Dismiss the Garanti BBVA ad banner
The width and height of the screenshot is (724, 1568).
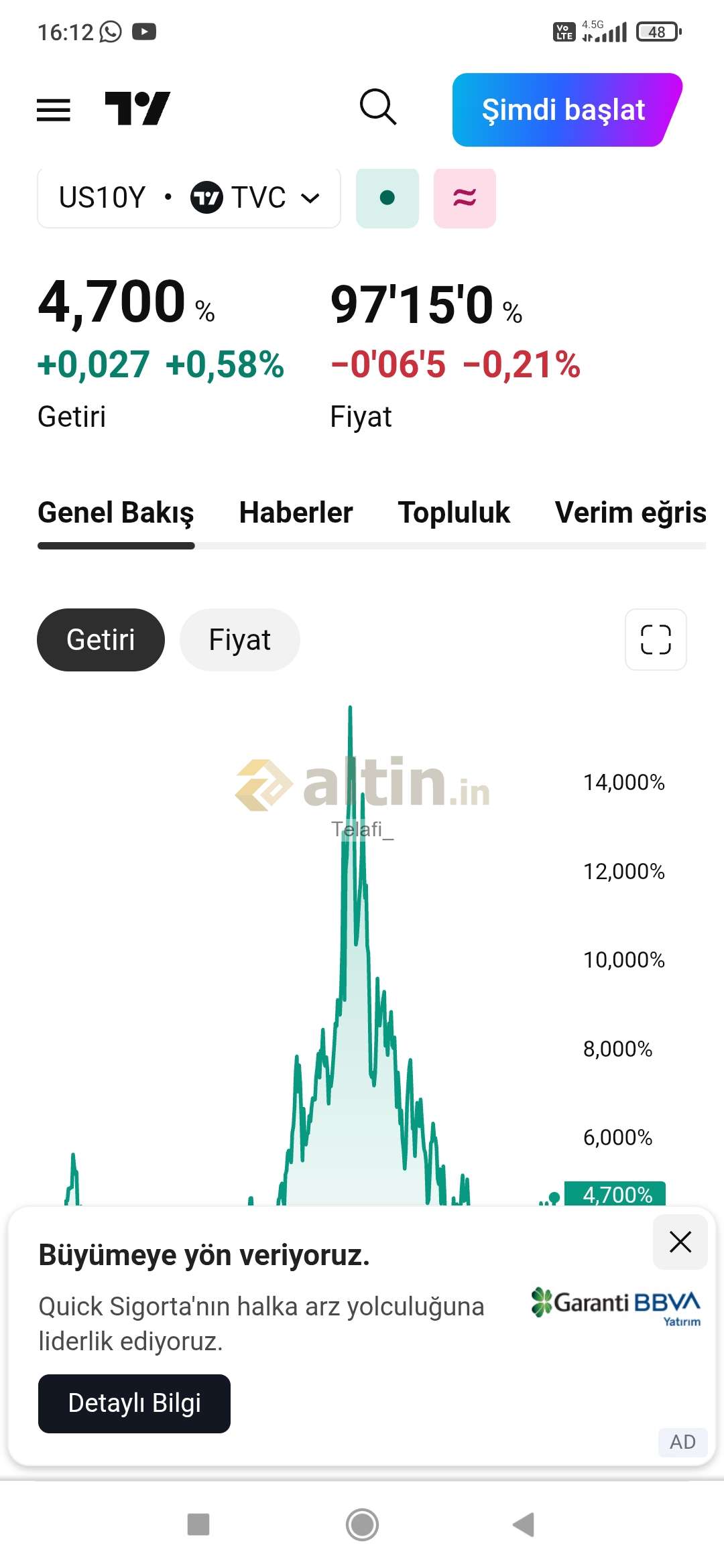(x=680, y=1242)
